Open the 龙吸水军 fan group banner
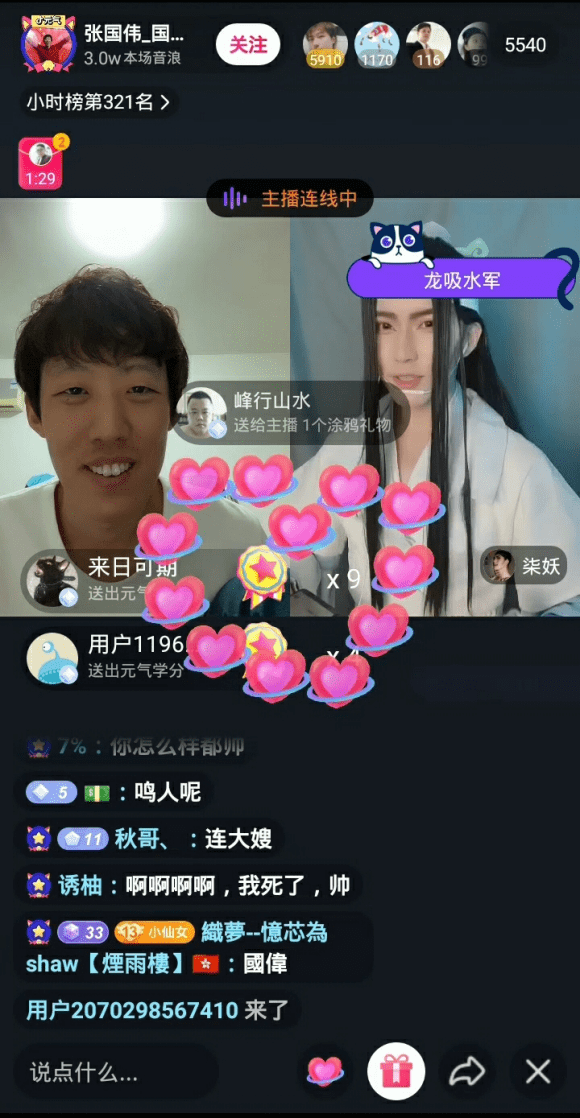 coord(461,279)
